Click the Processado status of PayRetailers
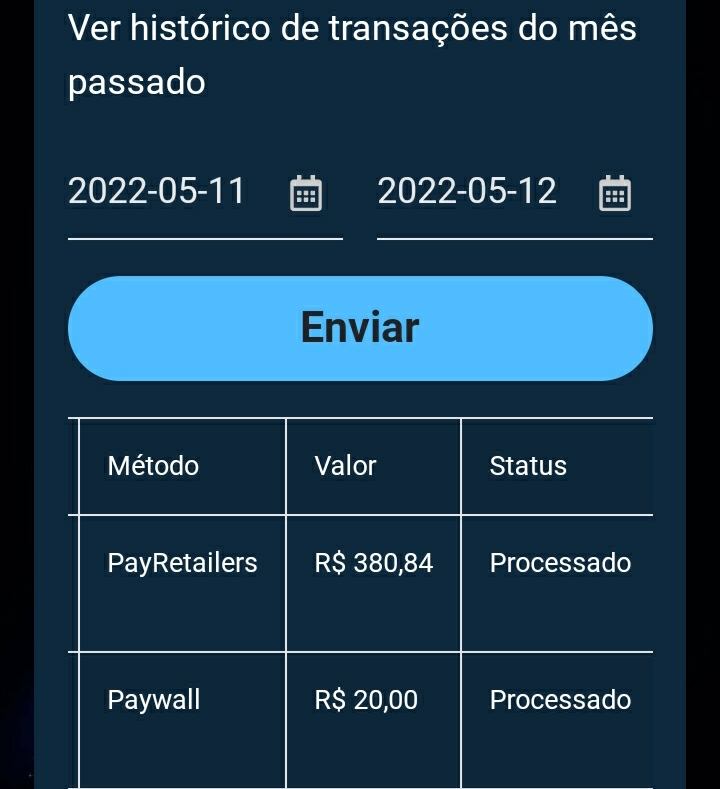Screen dimensions: 720x789 tap(559, 563)
